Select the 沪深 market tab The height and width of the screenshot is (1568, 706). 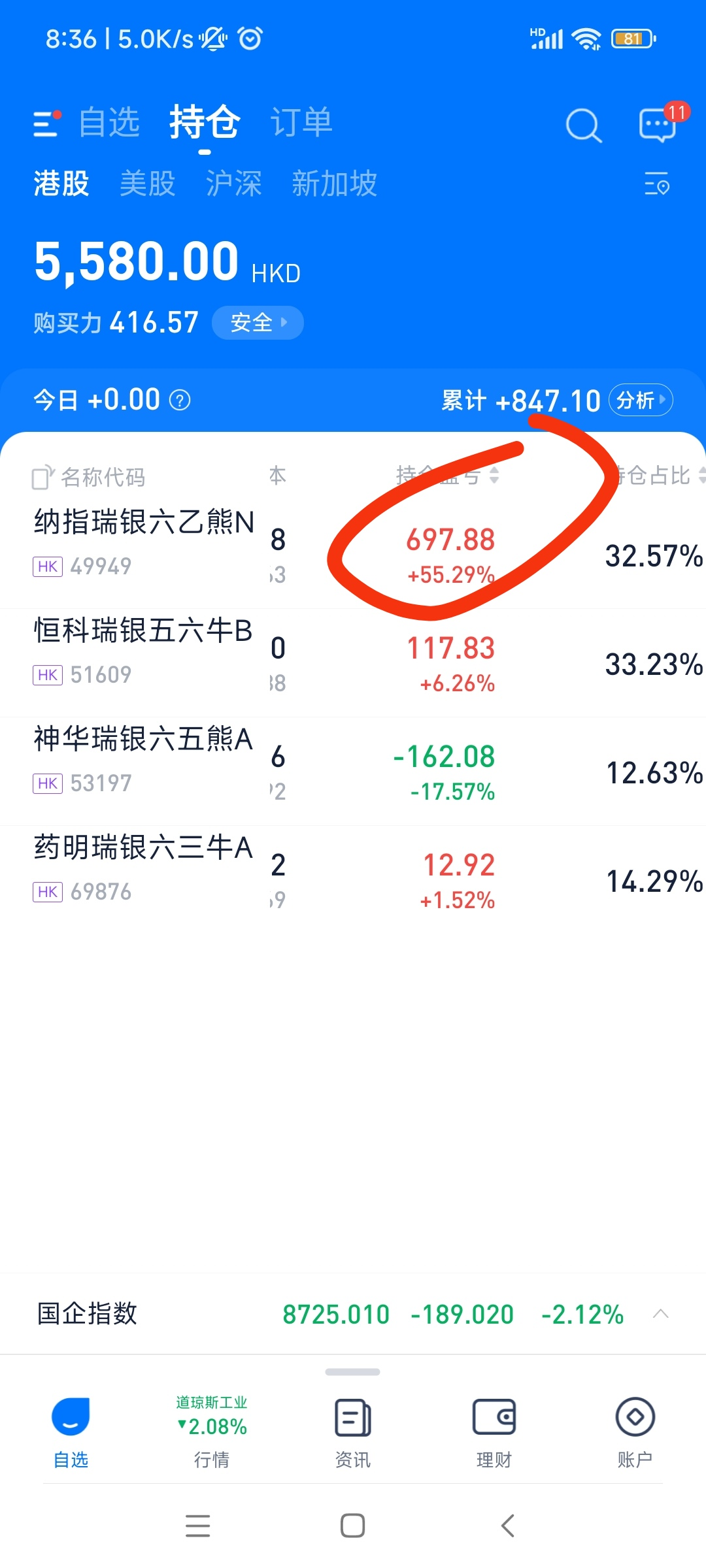233,184
